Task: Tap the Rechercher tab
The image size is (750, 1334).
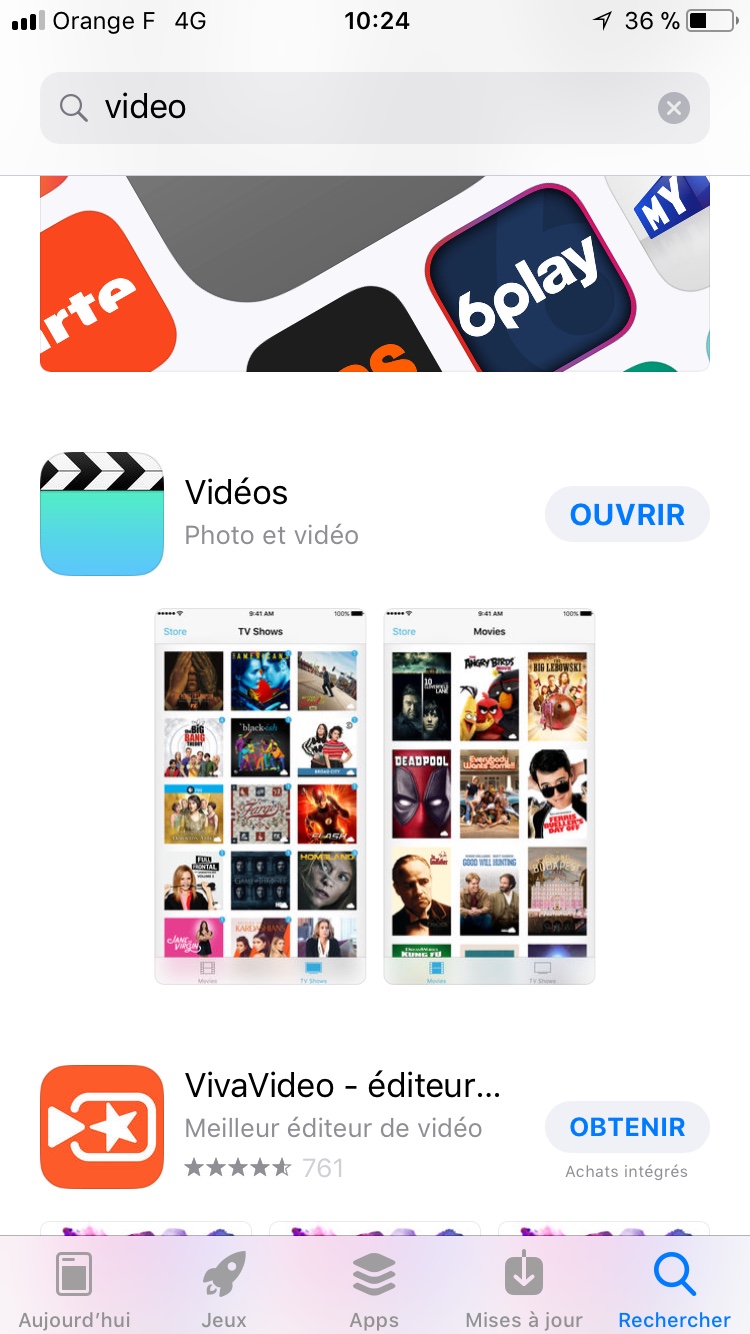Action: tap(674, 1290)
